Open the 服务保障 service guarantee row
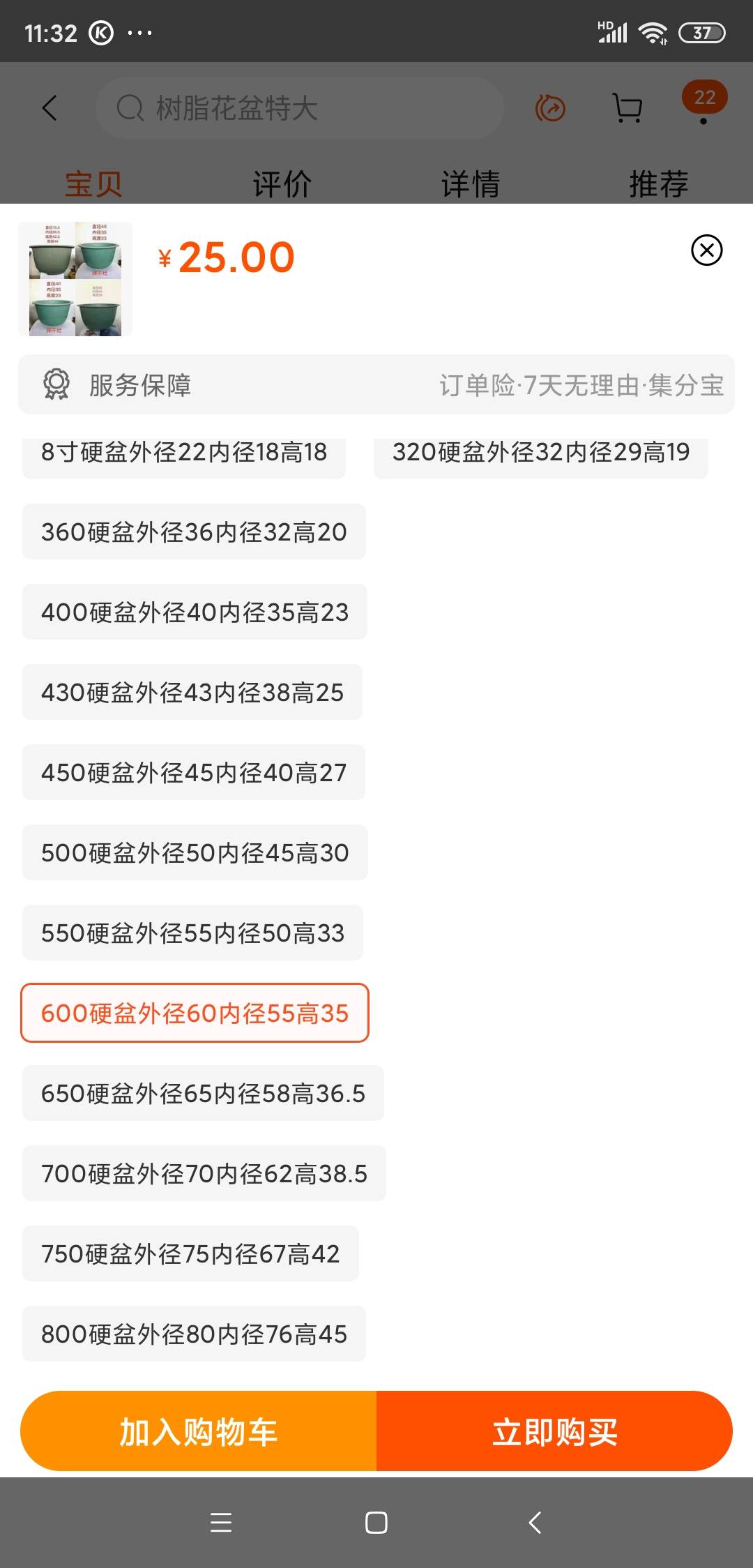The width and height of the screenshot is (753, 1568). coord(376,384)
